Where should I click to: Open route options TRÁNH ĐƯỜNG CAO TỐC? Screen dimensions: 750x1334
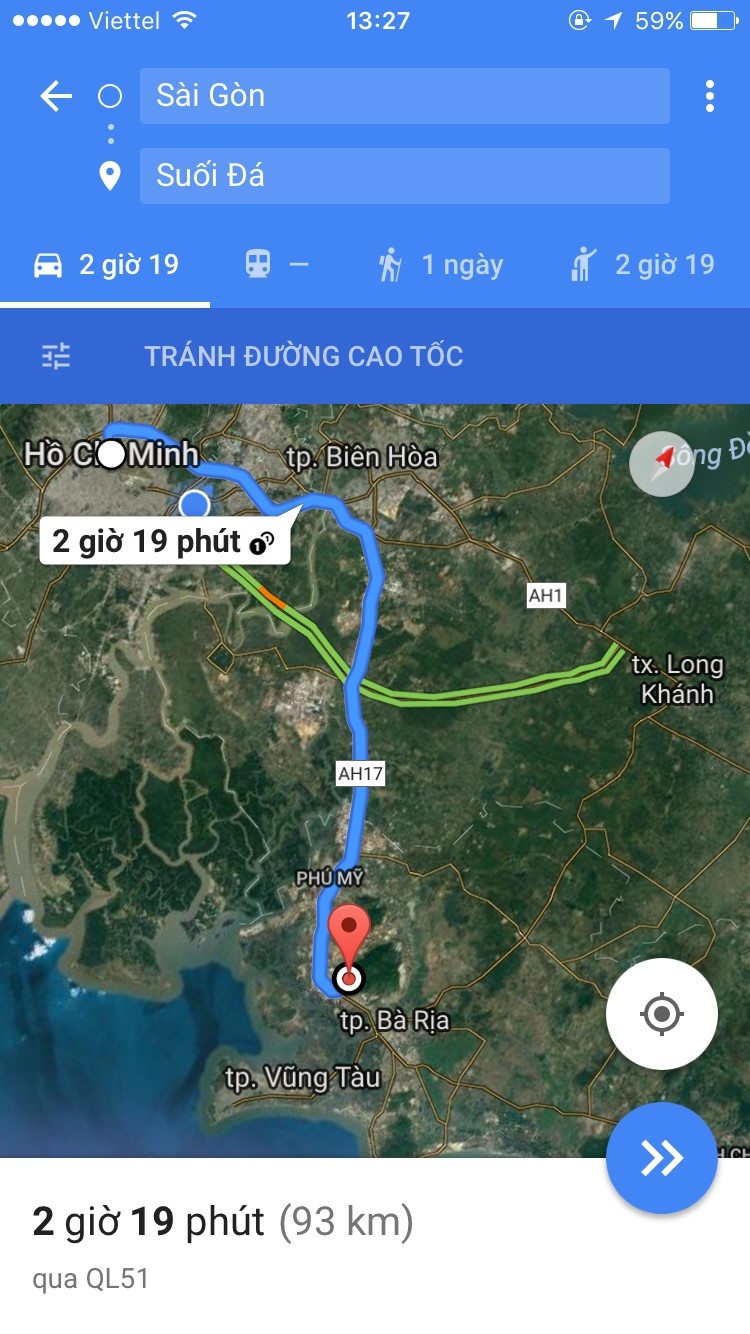click(x=303, y=356)
